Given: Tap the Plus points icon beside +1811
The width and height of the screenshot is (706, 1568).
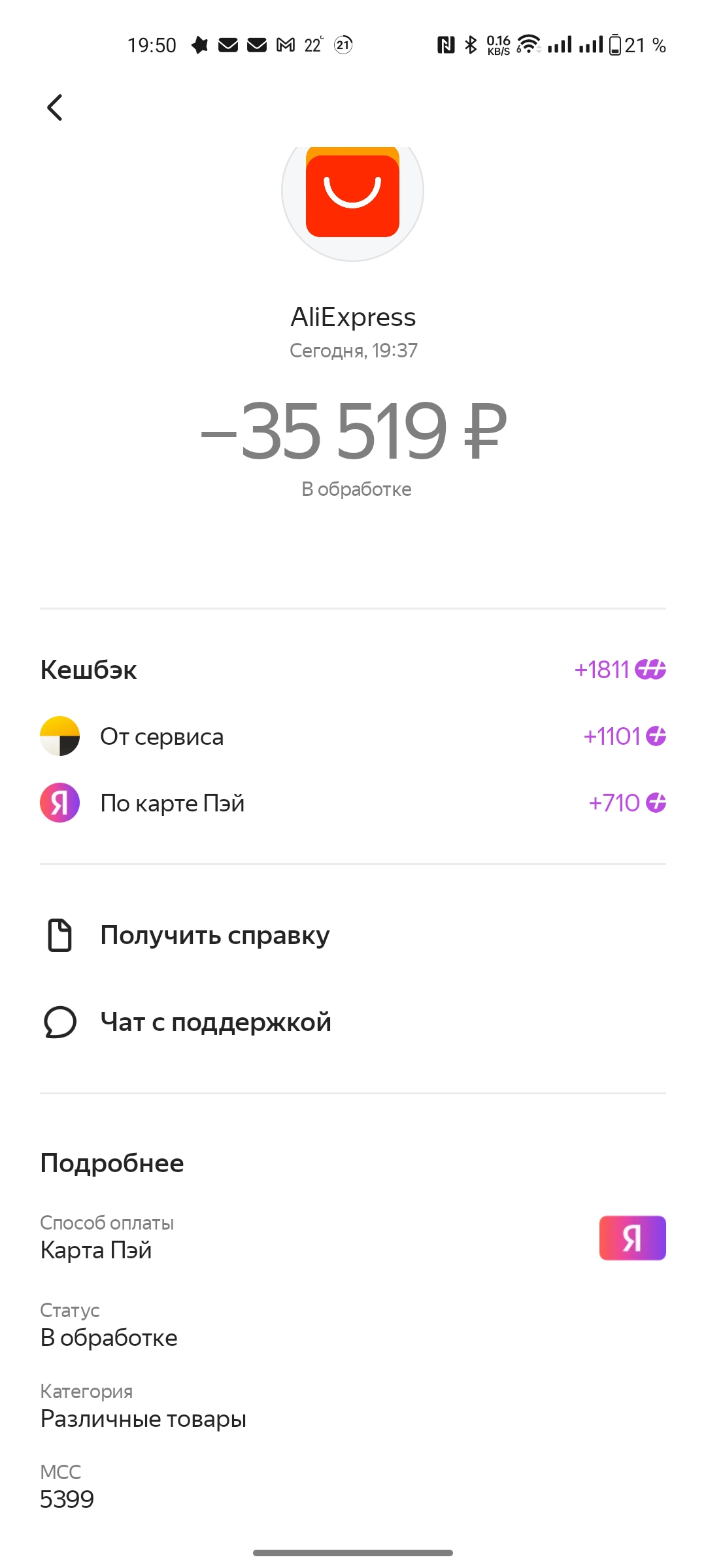Looking at the screenshot, I should click(x=652, y=669).
